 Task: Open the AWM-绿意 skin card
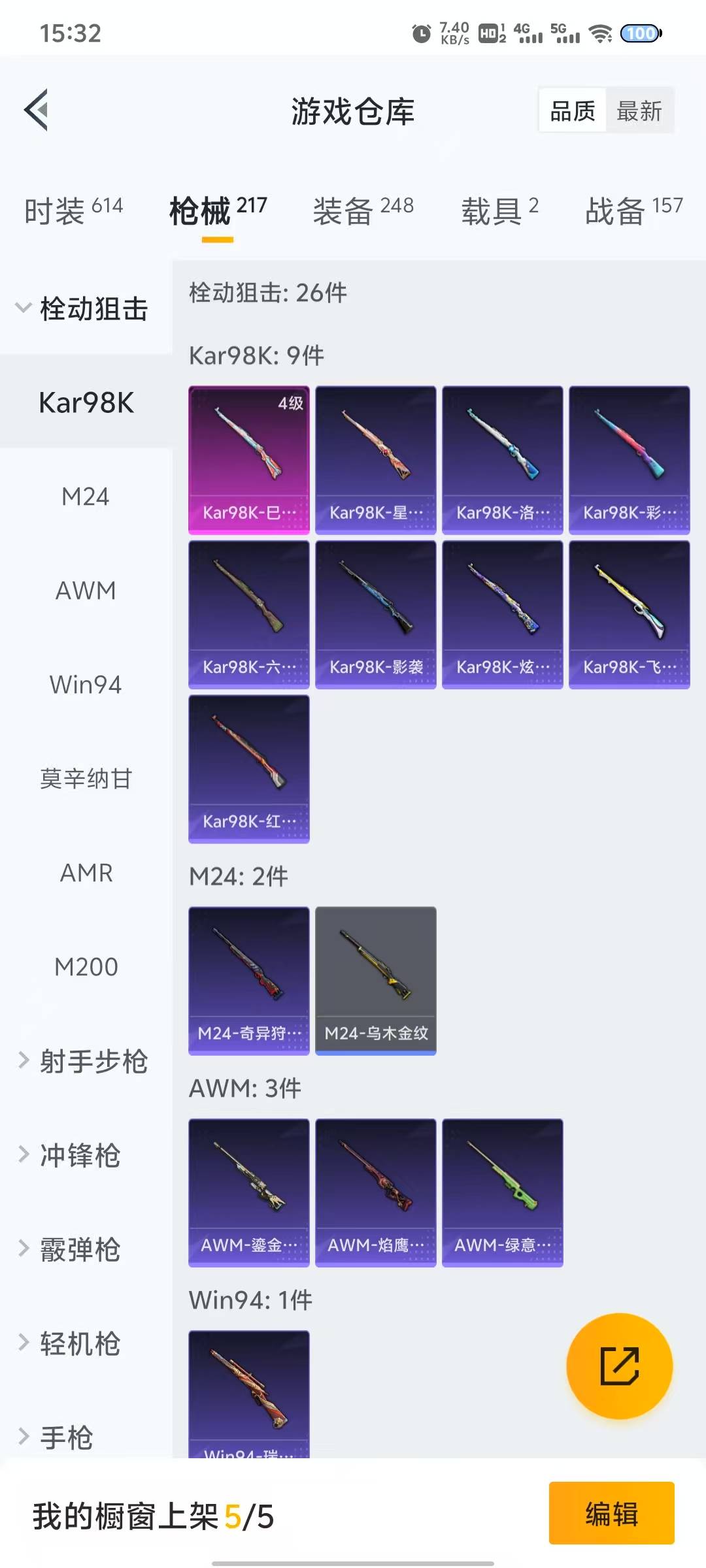click(502, 1192)
